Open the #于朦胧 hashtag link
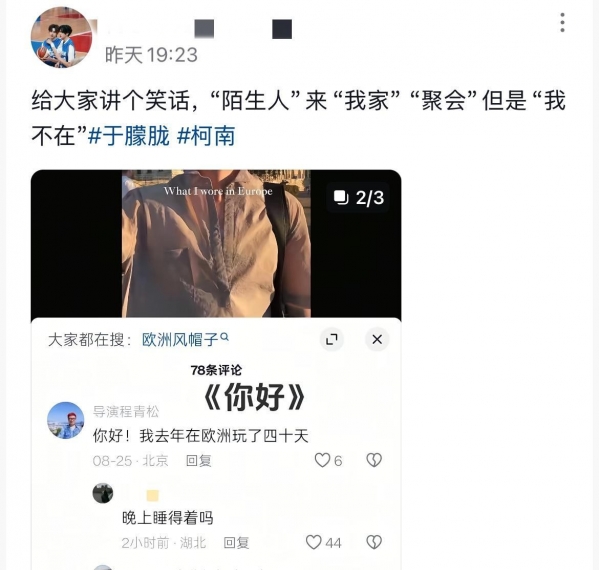 tap(129, 136)
